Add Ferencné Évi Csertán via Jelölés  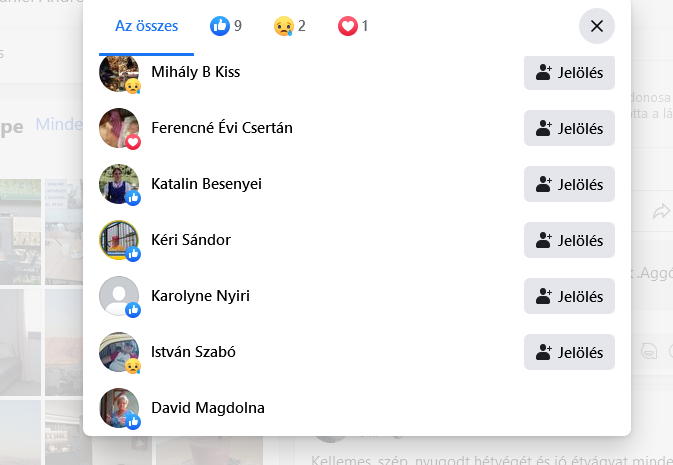(x=569, y=128)
